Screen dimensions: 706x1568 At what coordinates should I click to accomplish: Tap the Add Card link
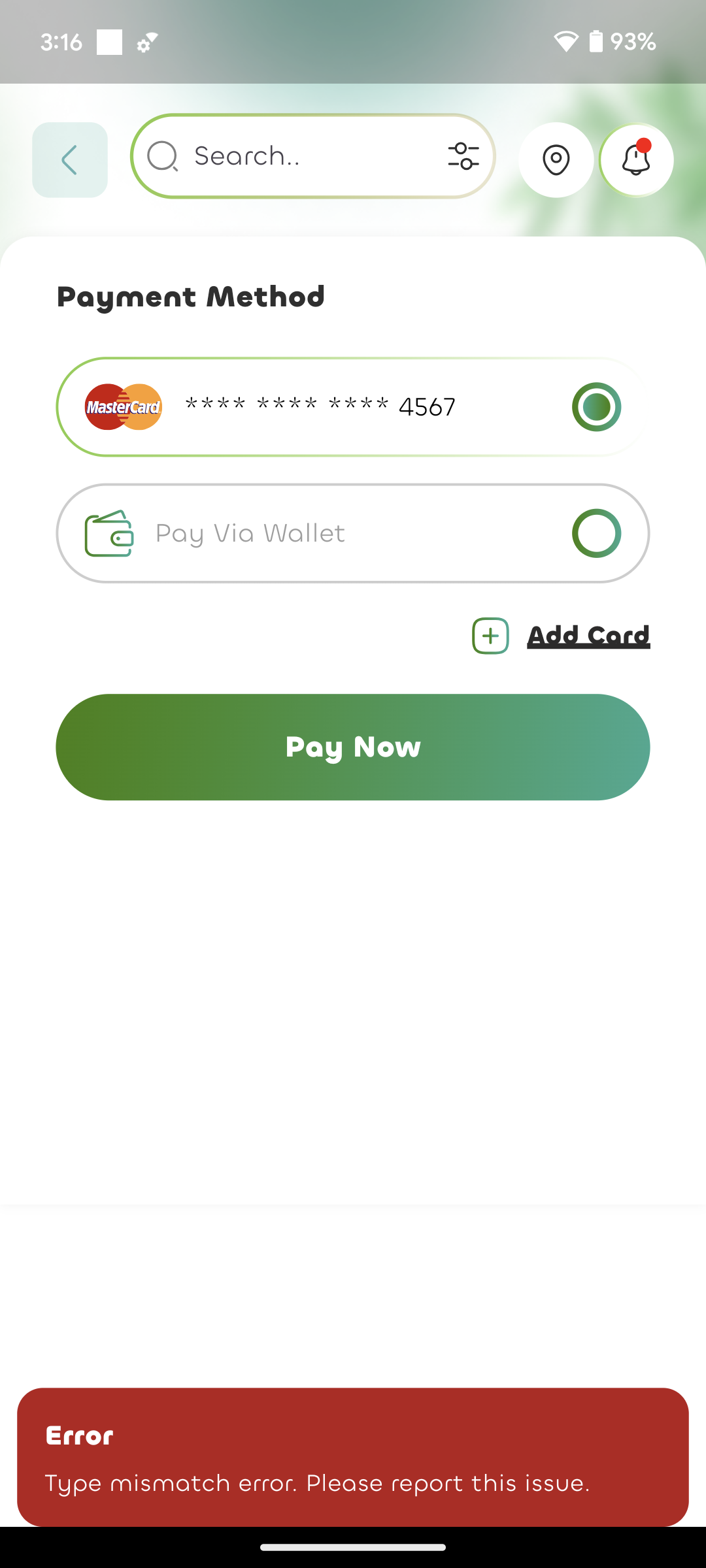tap(588, 636)
